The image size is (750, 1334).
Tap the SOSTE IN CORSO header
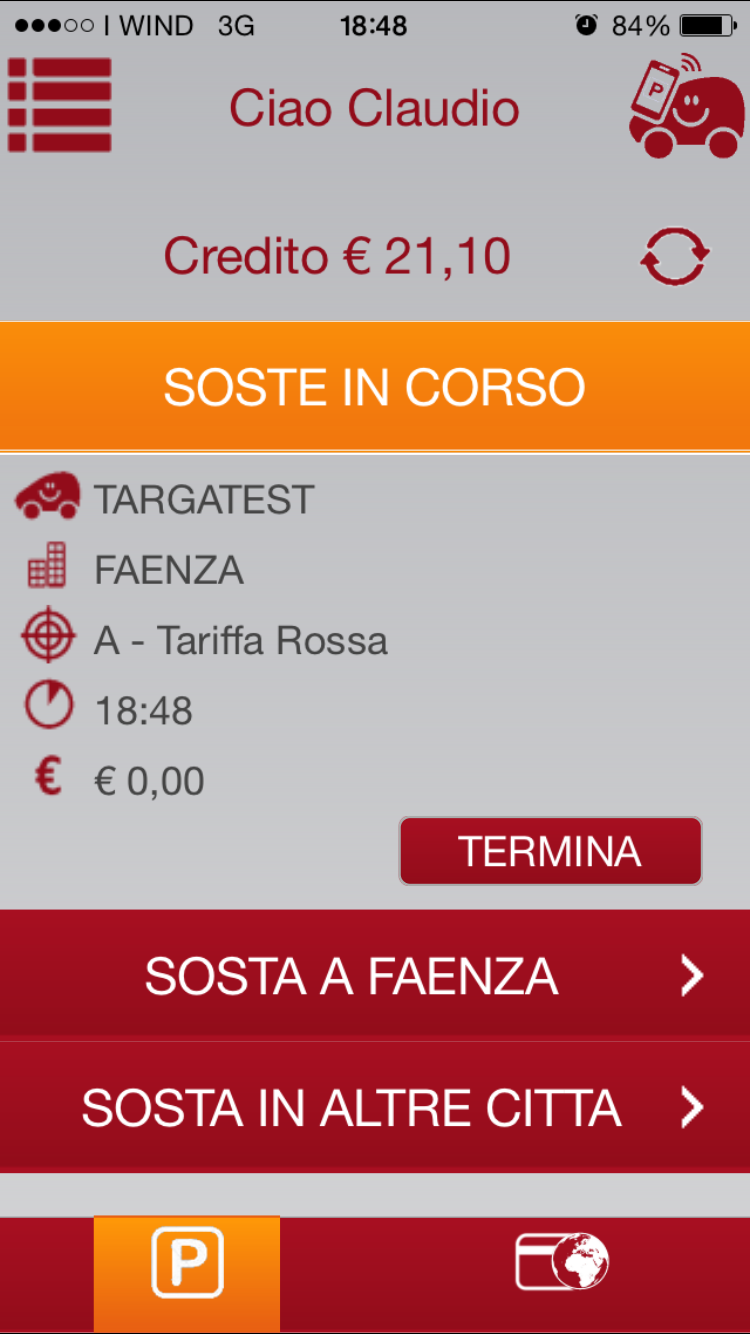pyautogui.click(x=375, y=387)
